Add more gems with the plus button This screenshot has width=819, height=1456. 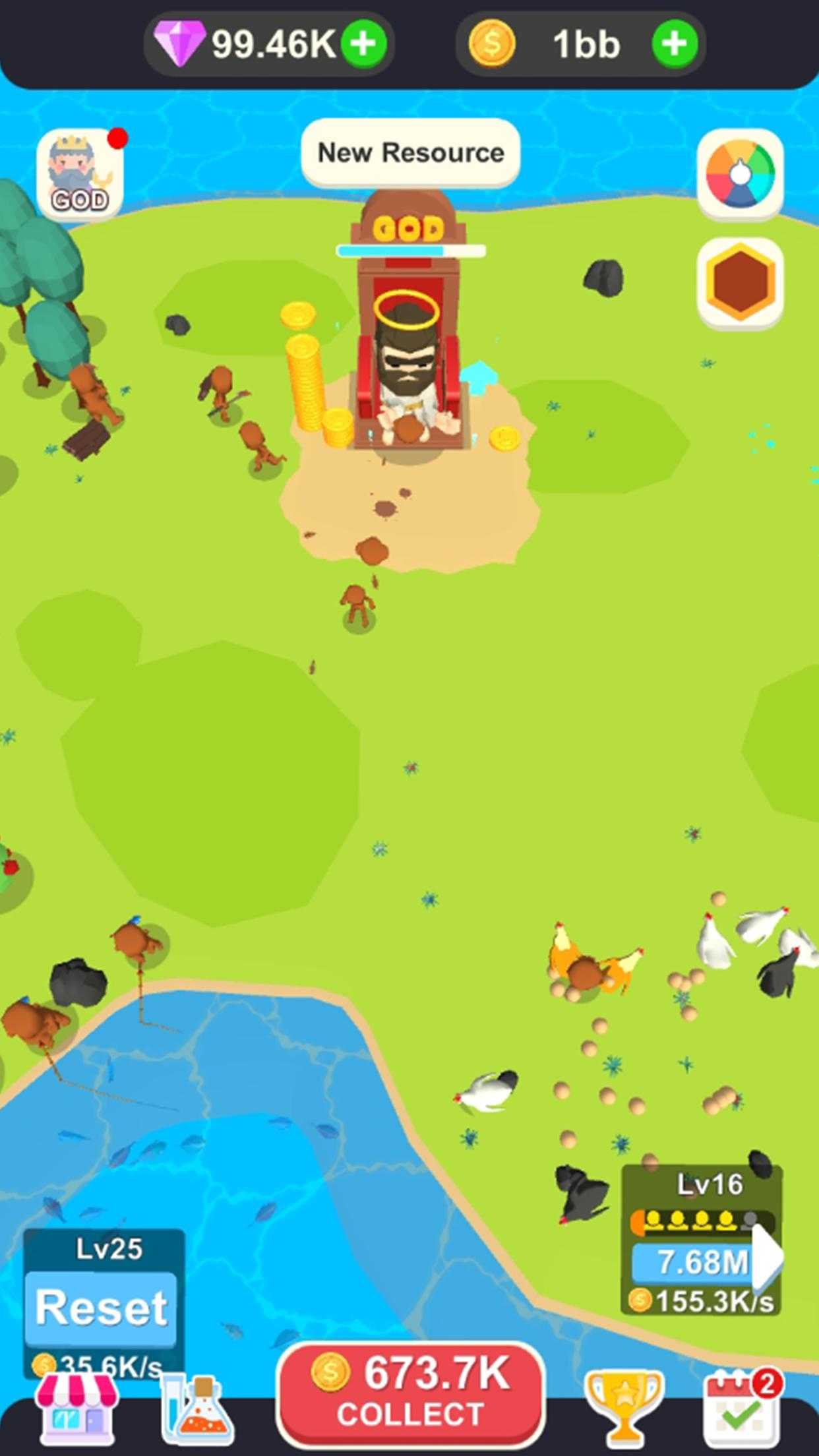[x=363, y=44]
